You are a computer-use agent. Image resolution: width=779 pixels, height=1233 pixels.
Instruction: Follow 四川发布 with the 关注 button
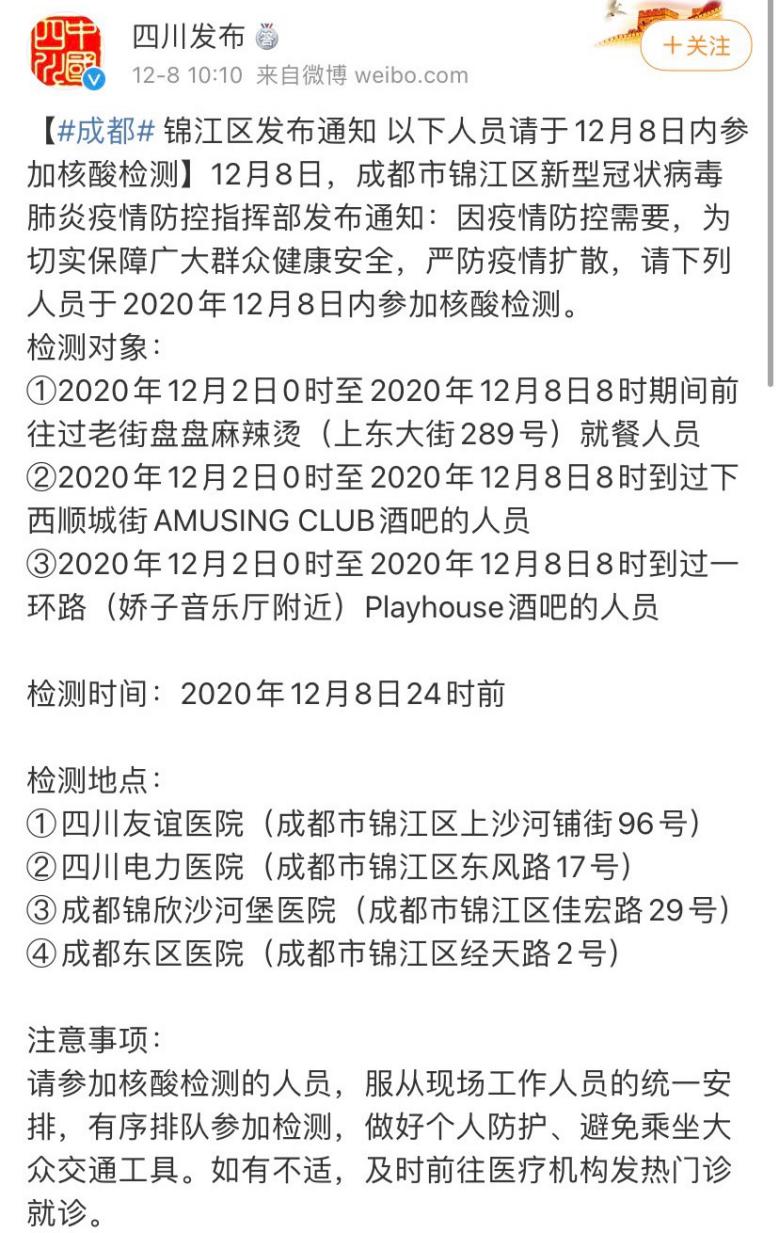(695, 46)
